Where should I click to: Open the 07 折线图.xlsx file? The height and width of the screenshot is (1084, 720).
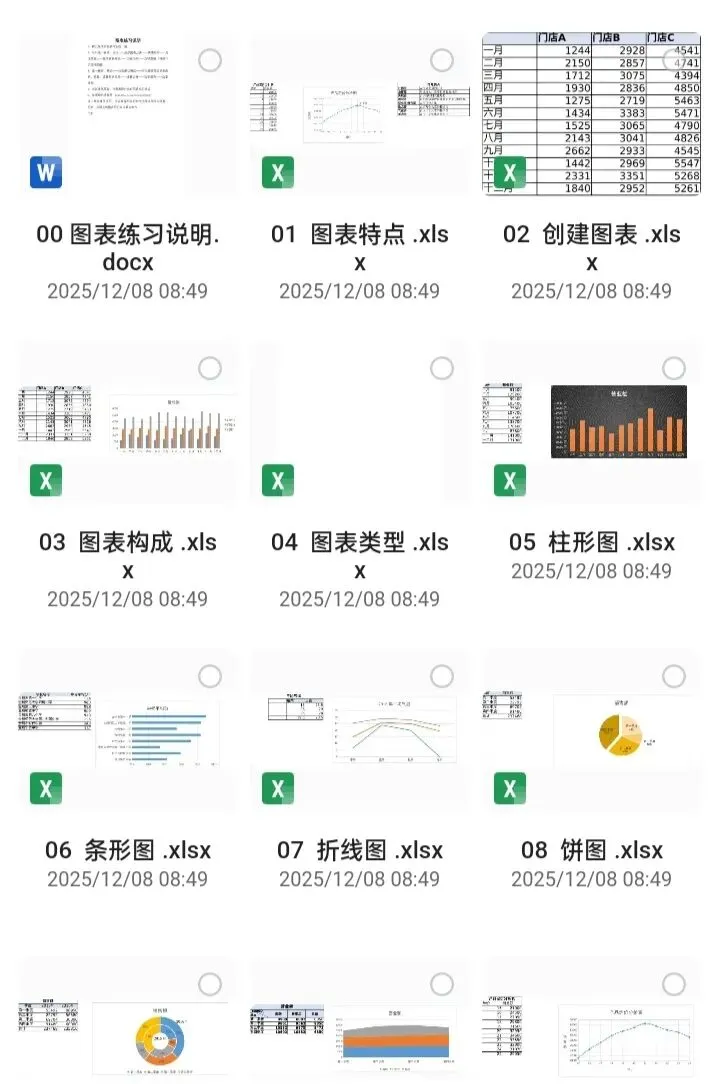click(359, 730)
